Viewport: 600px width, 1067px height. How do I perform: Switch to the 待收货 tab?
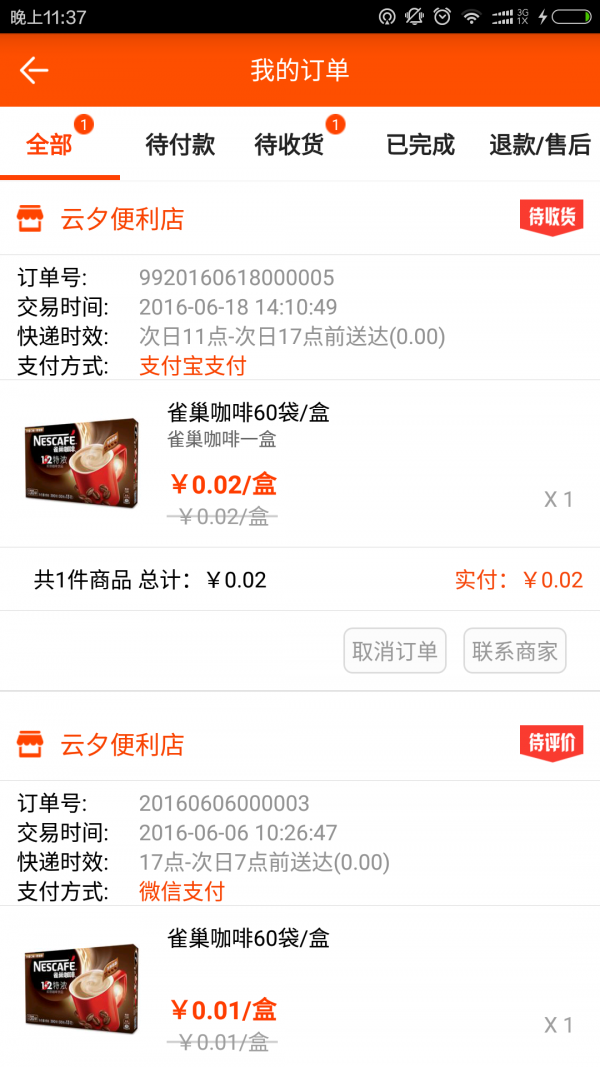coord(290,145)
